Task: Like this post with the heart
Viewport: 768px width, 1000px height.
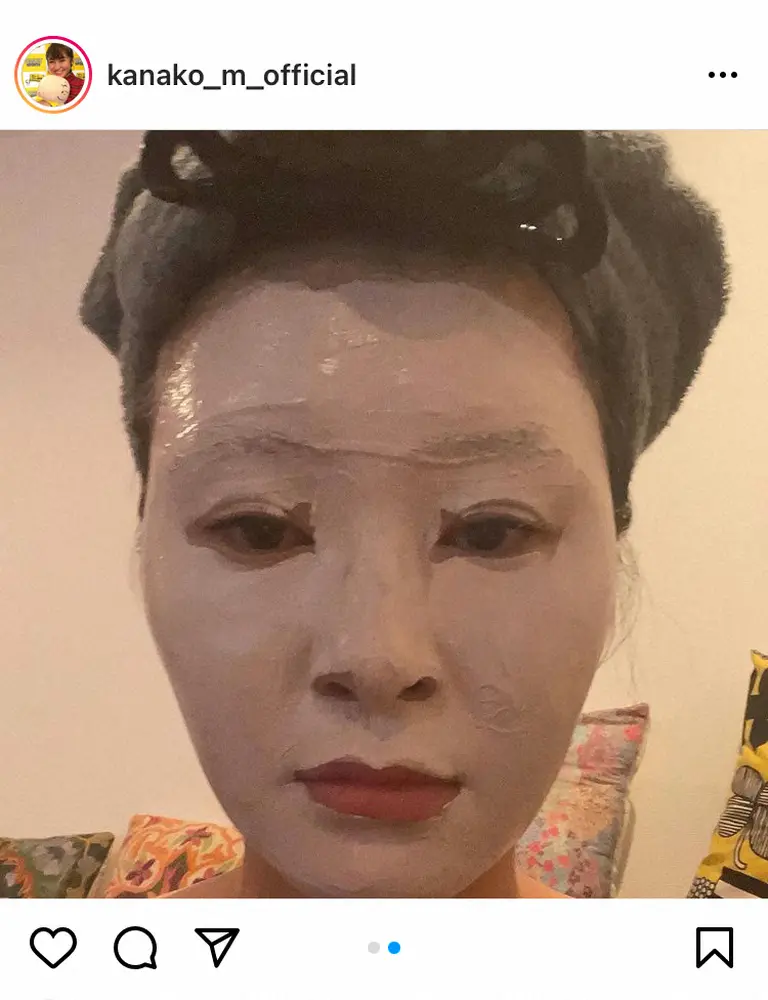Action: click(x=53, y=947)
